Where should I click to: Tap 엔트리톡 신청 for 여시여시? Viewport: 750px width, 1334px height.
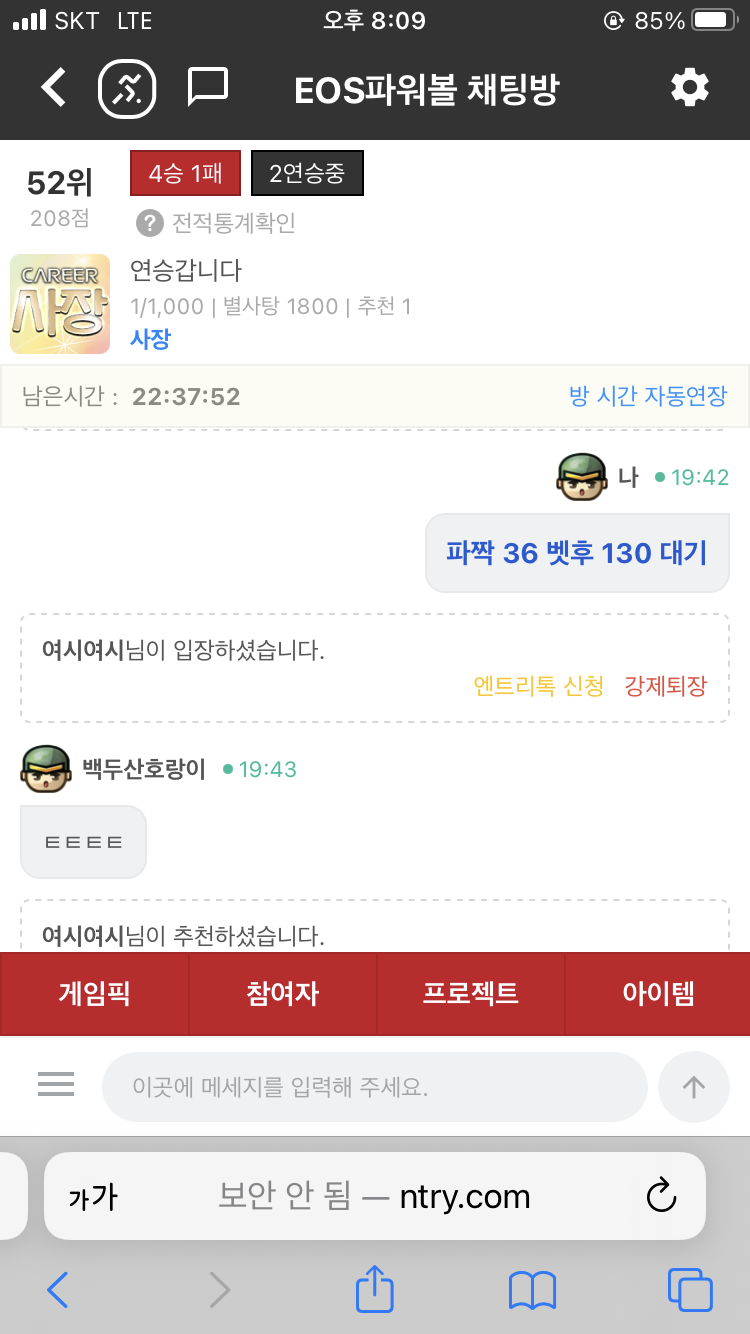[538, 686]
